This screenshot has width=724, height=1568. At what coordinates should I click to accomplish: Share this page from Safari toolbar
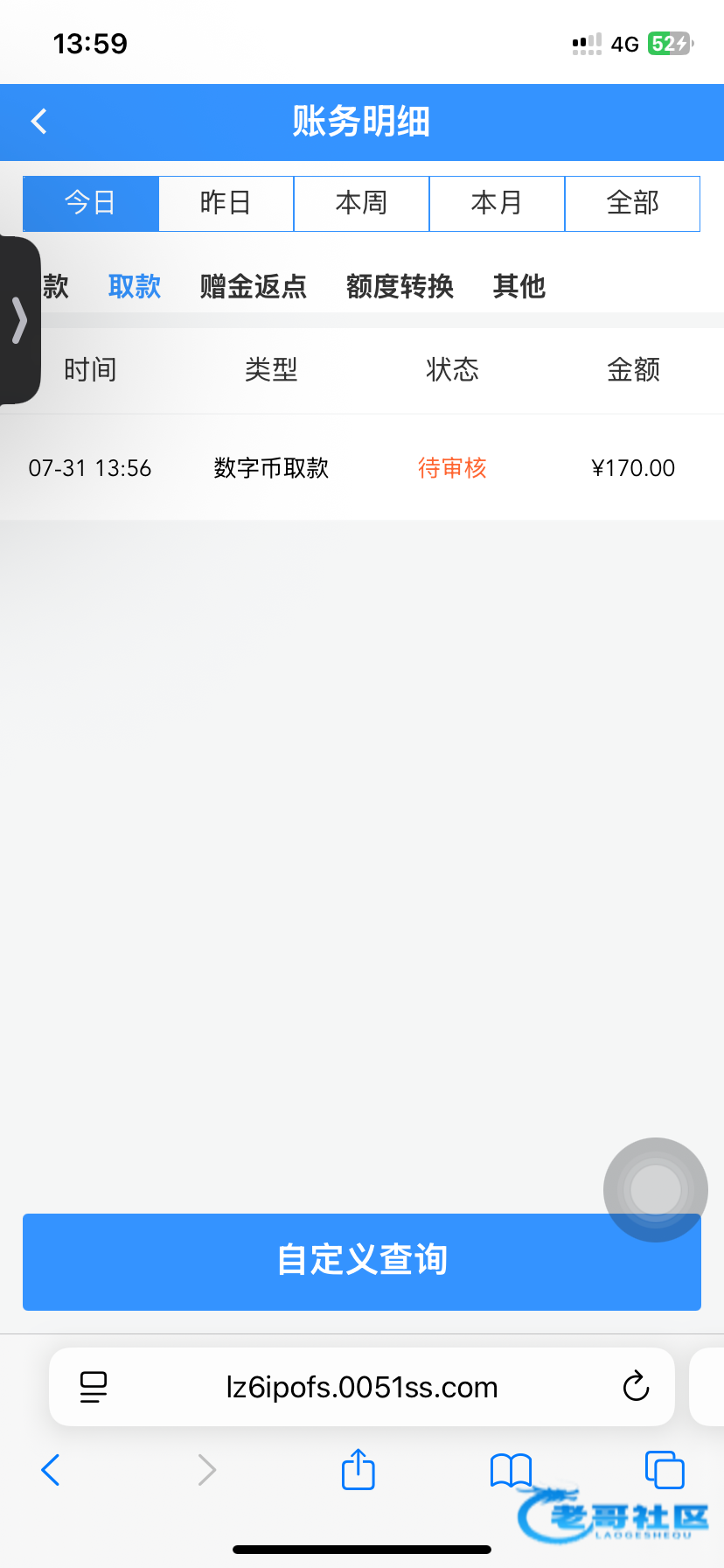(358, 1469)
